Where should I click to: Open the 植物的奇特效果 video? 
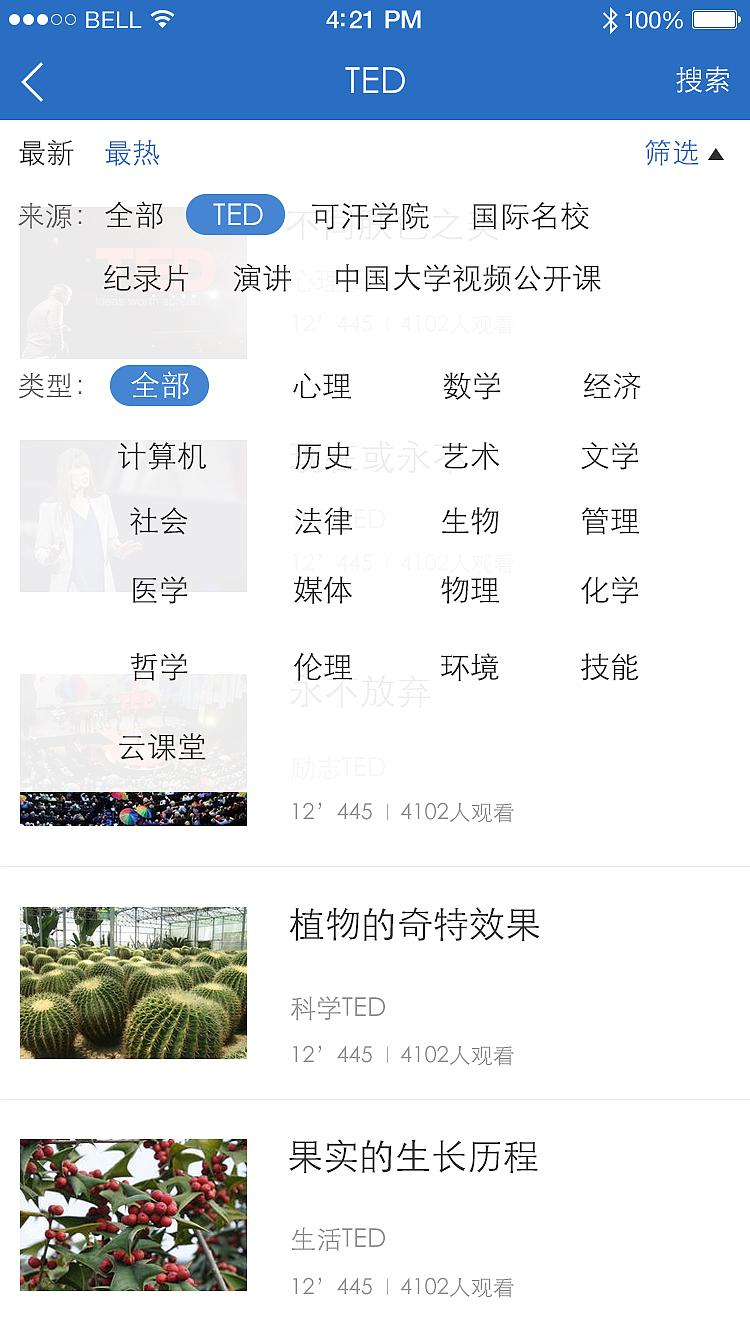pyautogui.click(x=414, y=927)
